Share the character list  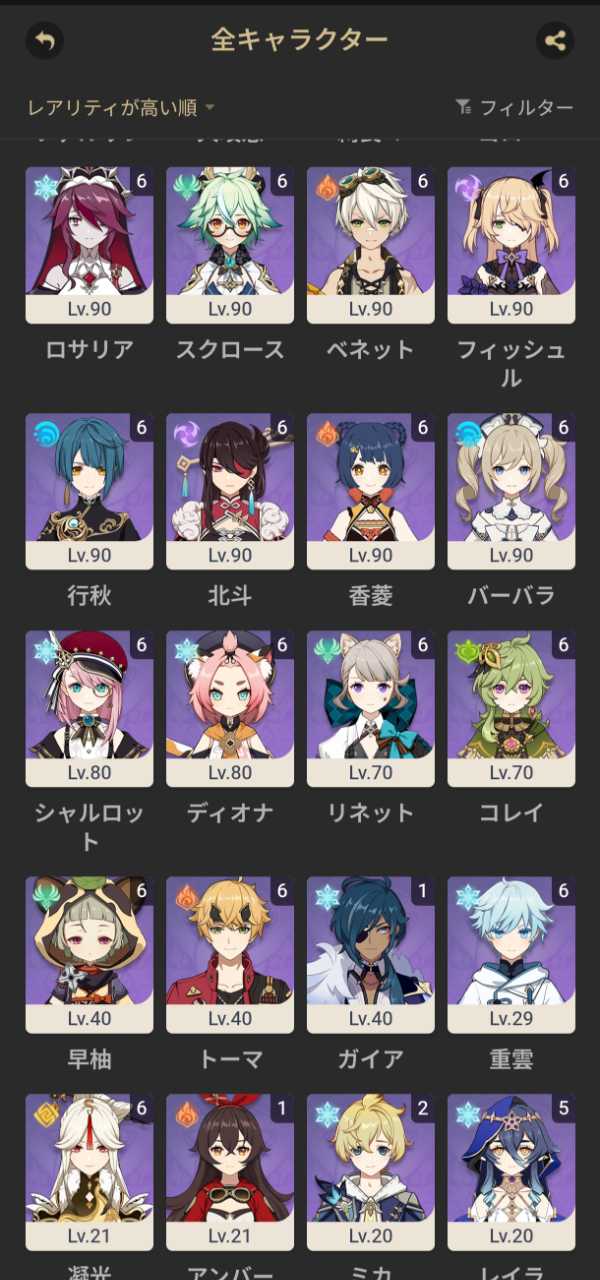click(555, 41)
